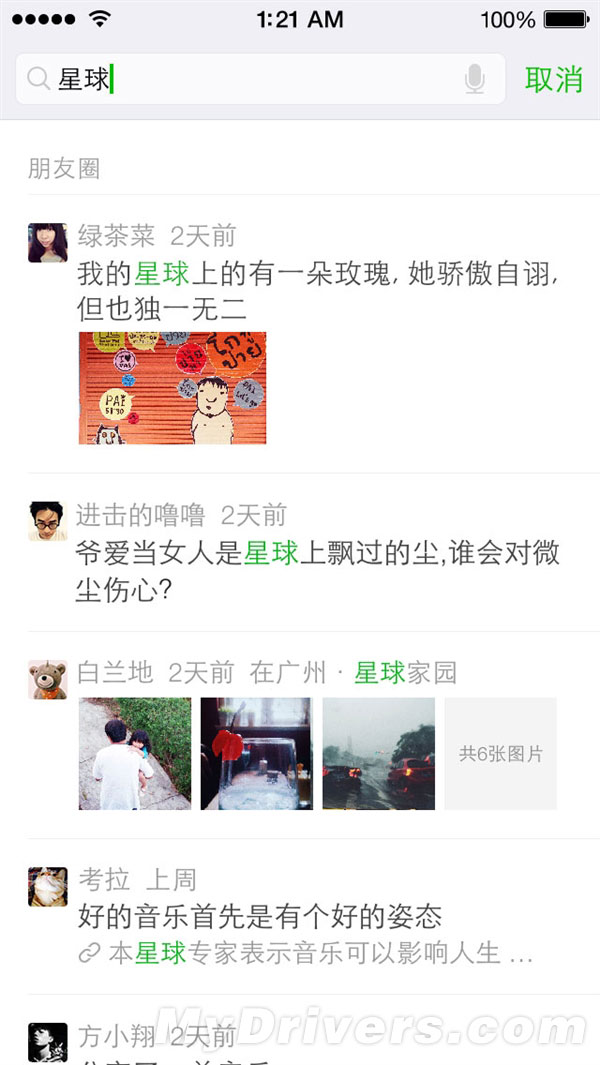This screenshot has height=1065, width=600.
Task: View the orange doodle photo in 绿茶菜's post
Action: 172,388
